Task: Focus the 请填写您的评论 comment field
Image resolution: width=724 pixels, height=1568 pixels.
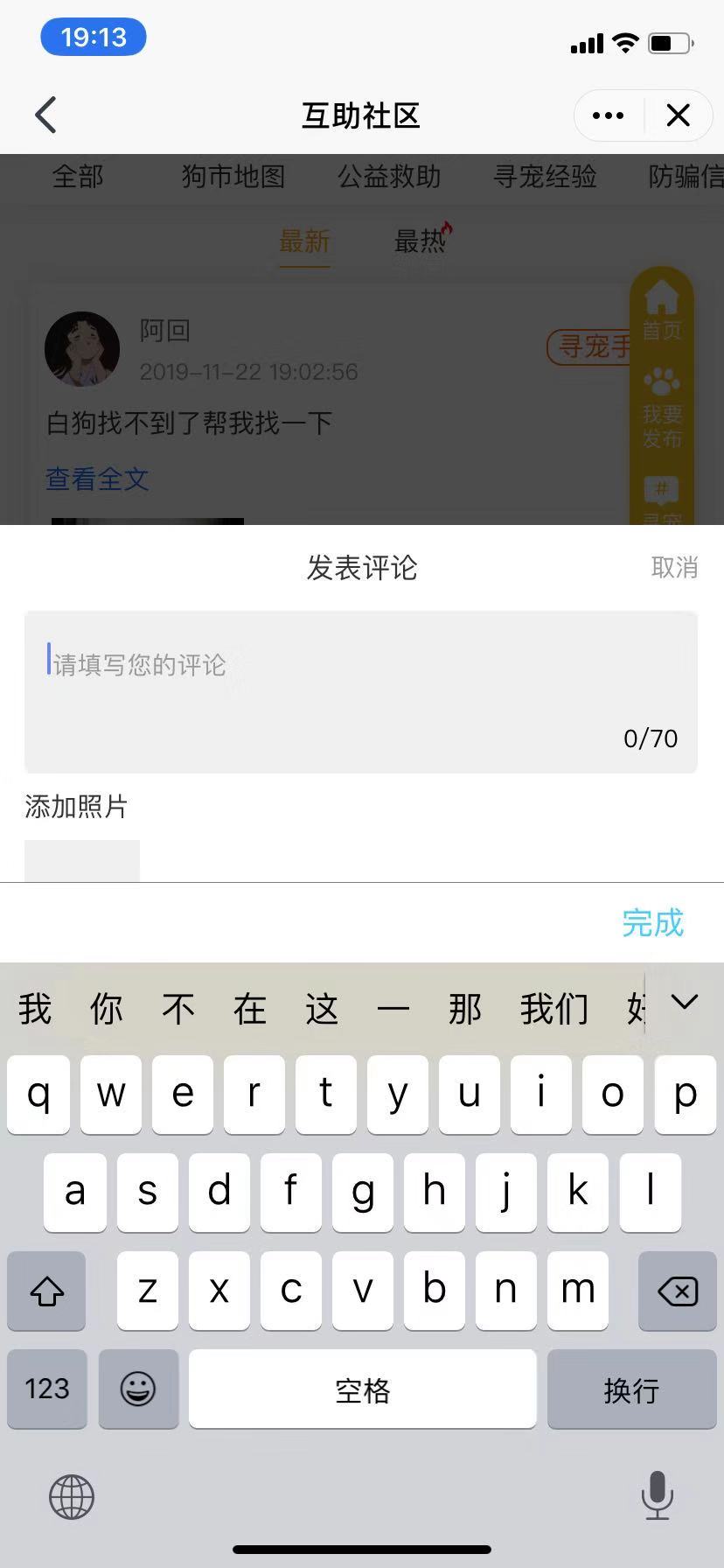Action: [x=360, y=691]
